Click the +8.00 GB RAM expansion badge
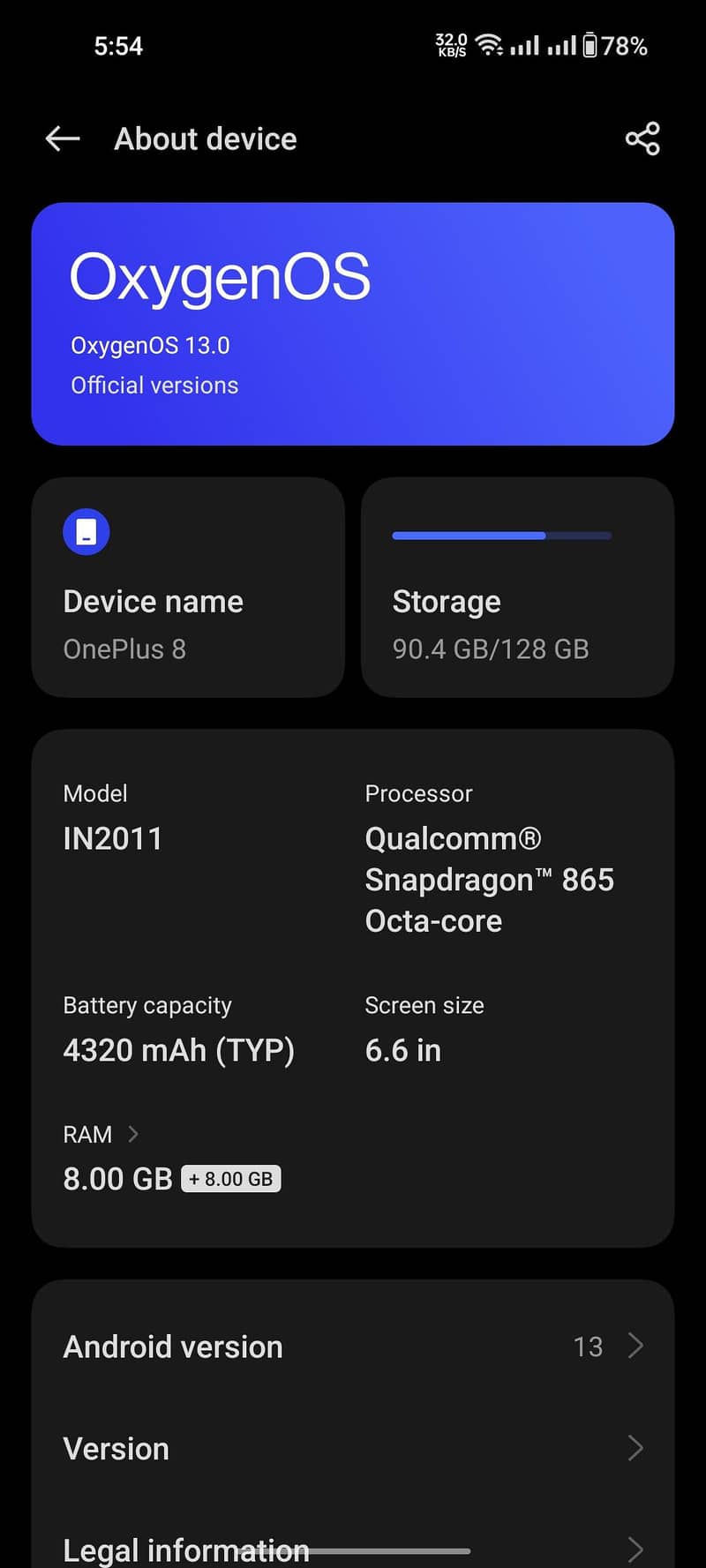The width and height of the screenshot is (706, 1568). pos(230,1178)
